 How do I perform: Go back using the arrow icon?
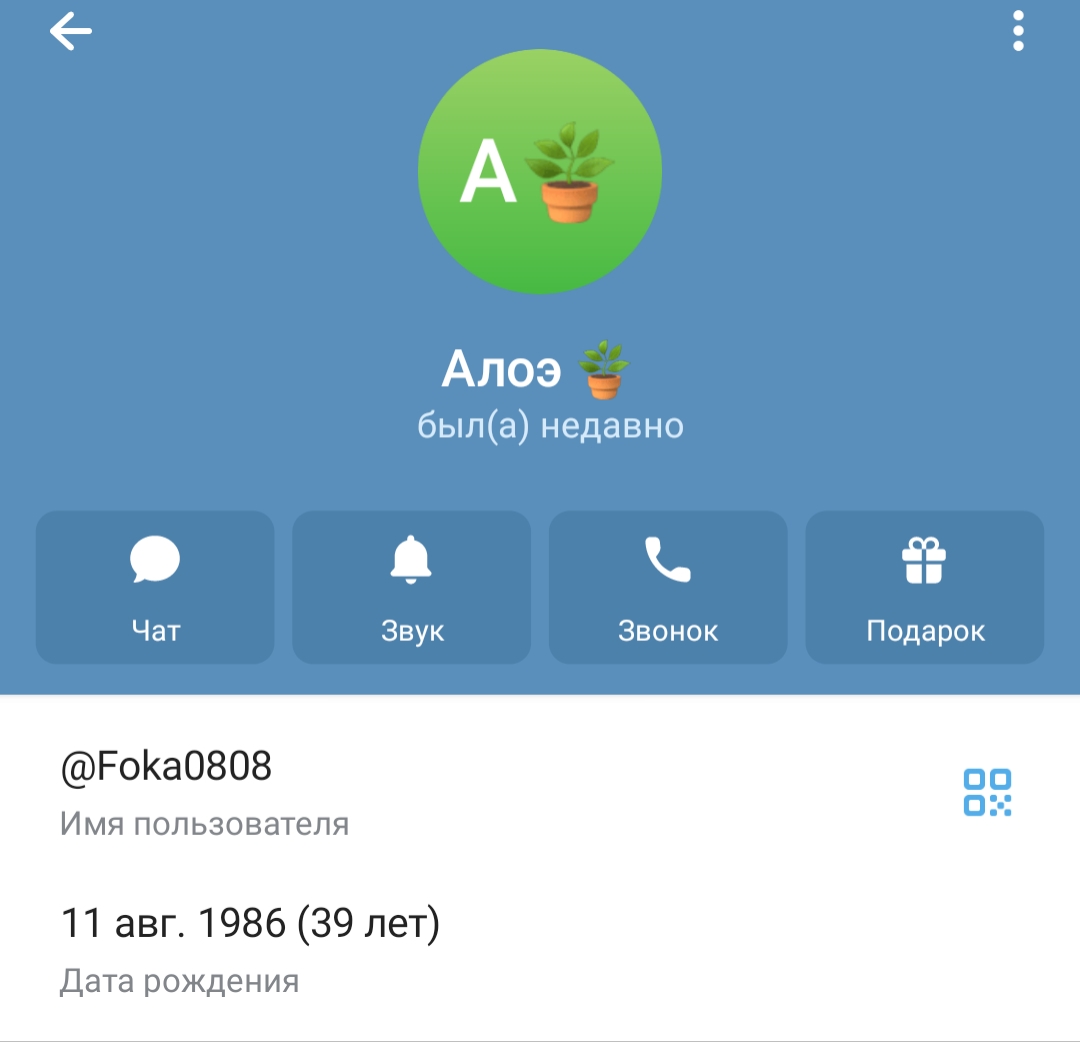point(70,31)
